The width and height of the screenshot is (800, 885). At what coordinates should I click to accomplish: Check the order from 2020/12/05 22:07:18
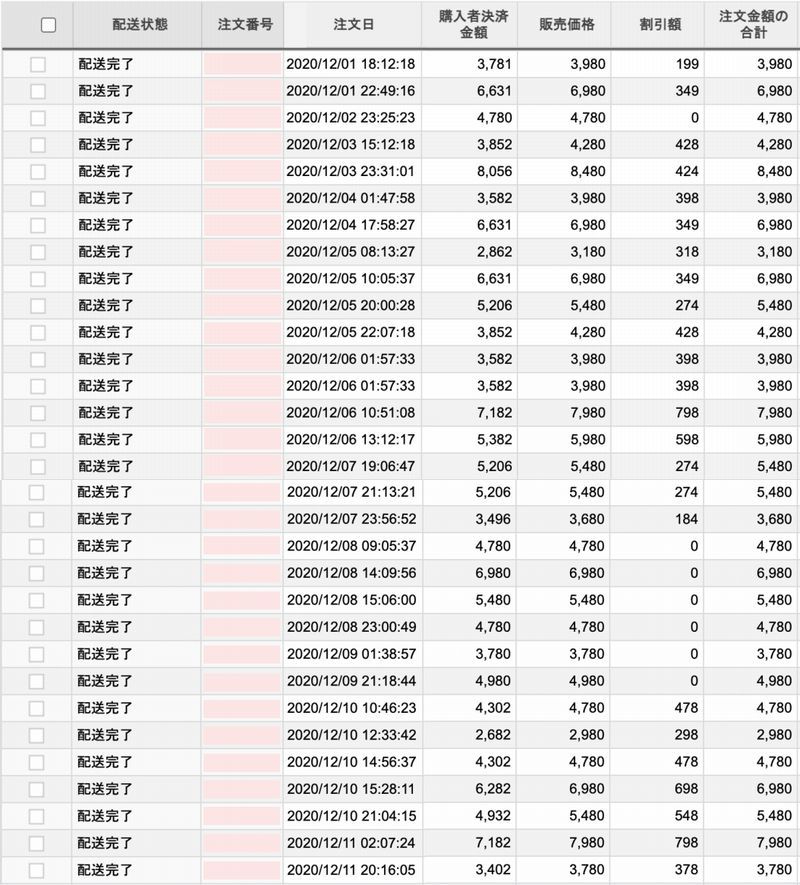click(x=38, y=332)
